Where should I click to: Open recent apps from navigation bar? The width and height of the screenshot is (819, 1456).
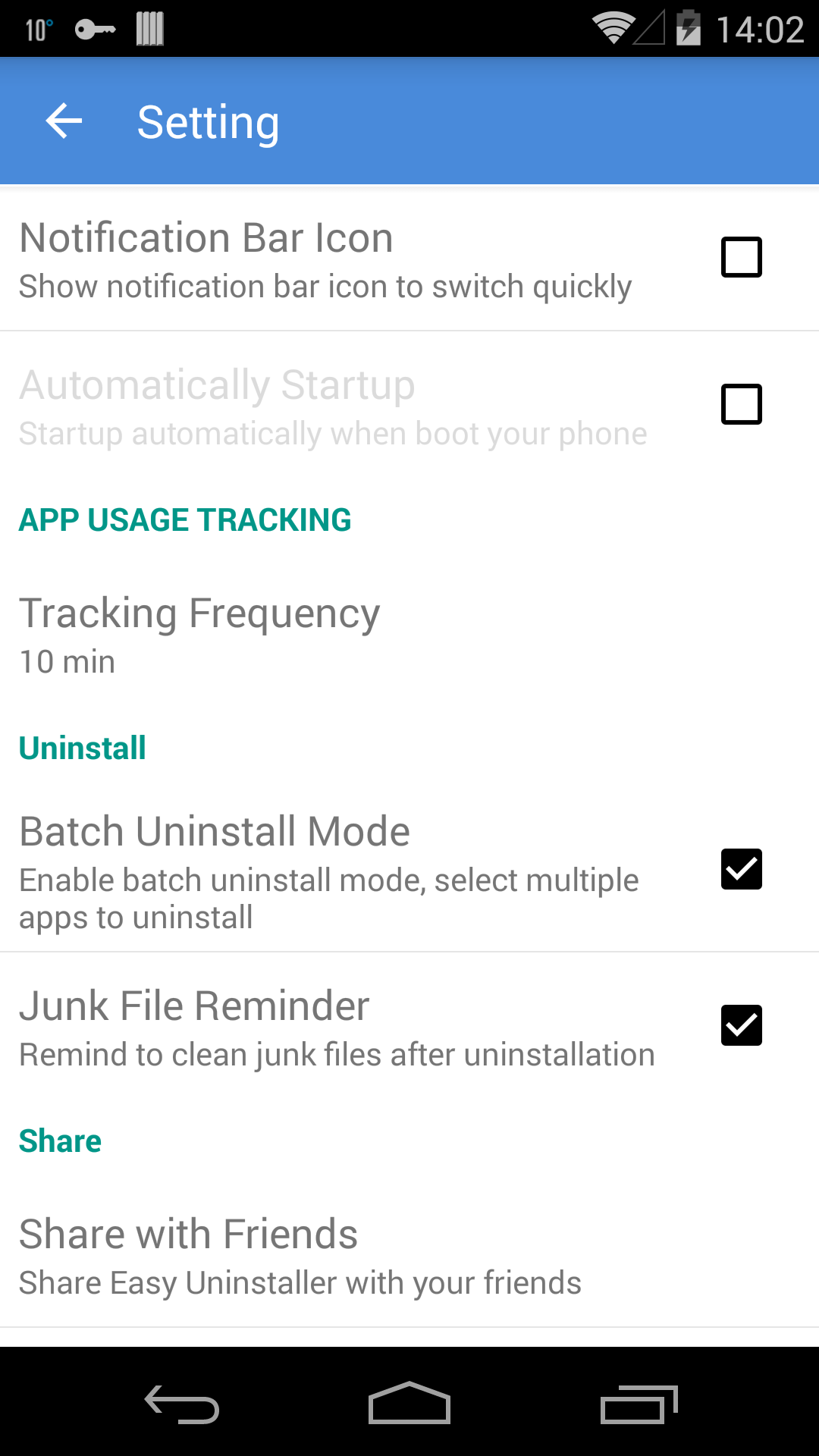[639, 1404]
